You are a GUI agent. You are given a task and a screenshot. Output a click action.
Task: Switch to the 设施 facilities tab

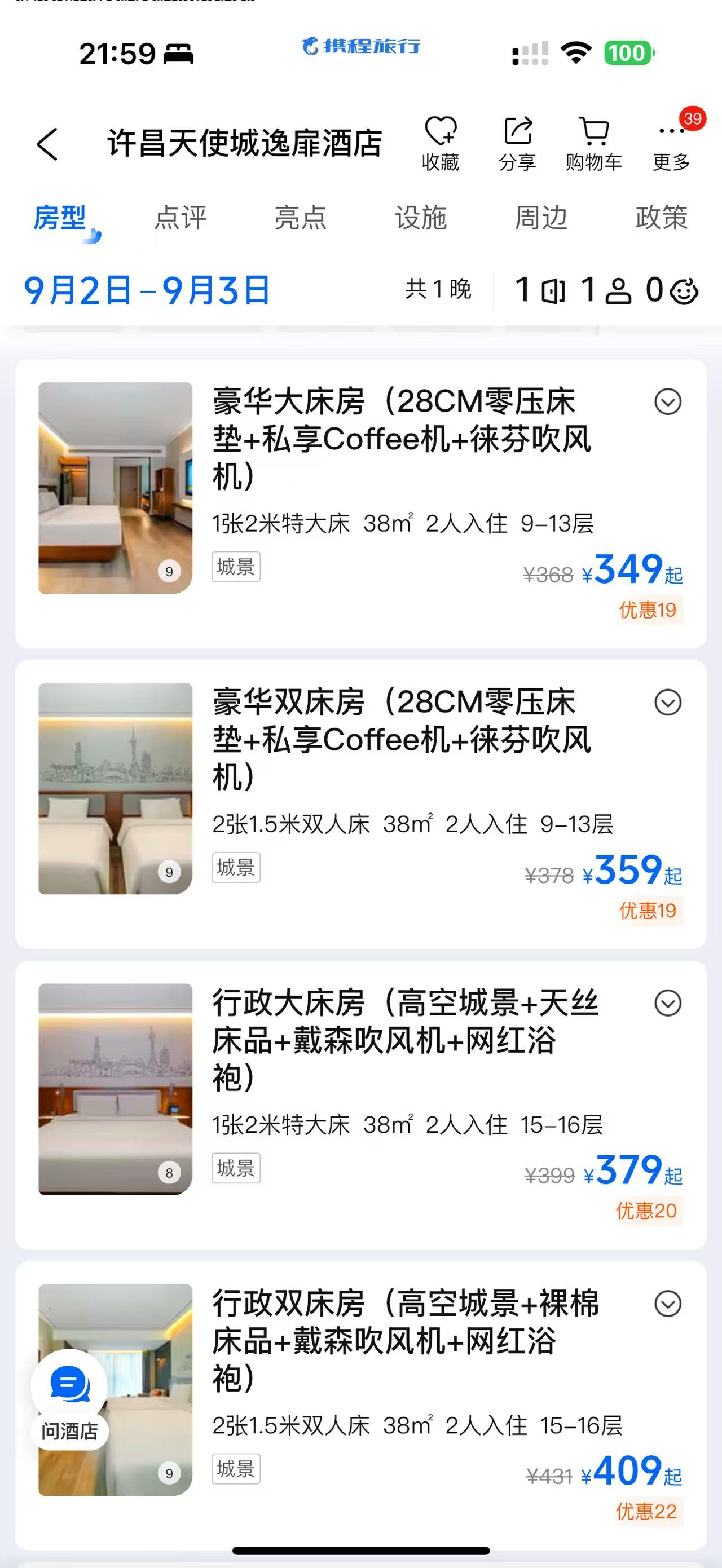421,218
